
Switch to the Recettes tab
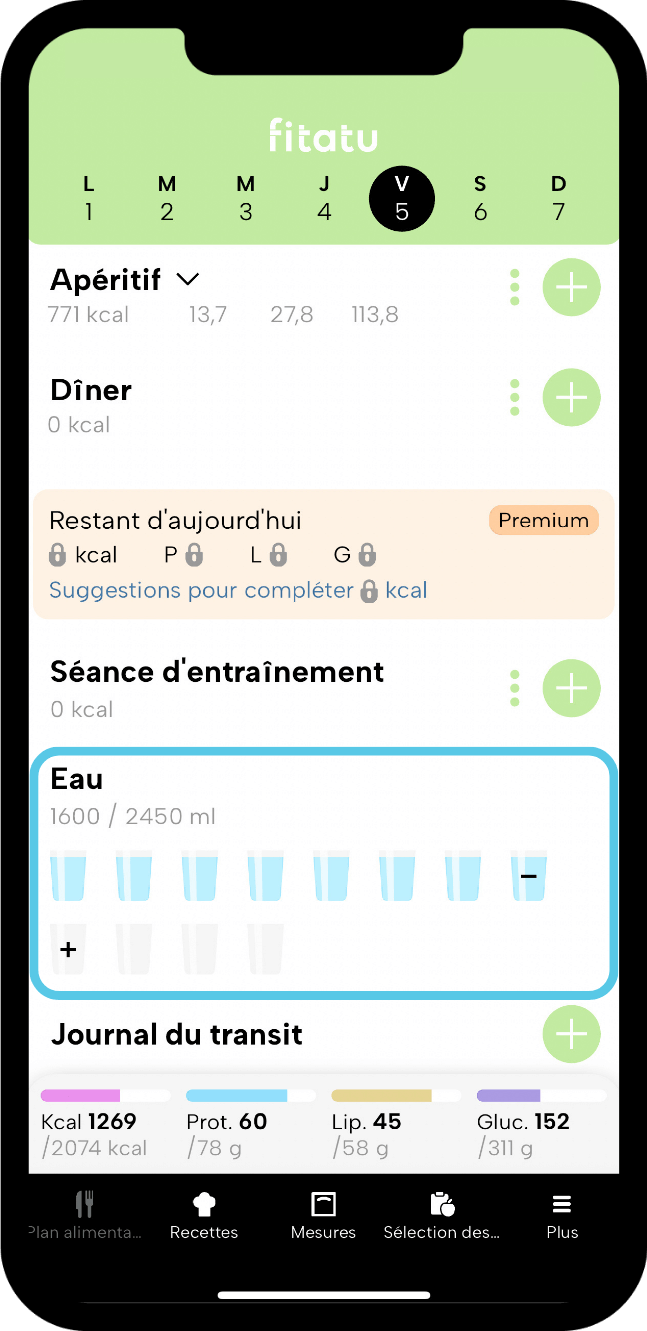click(x=204, y=1216)
